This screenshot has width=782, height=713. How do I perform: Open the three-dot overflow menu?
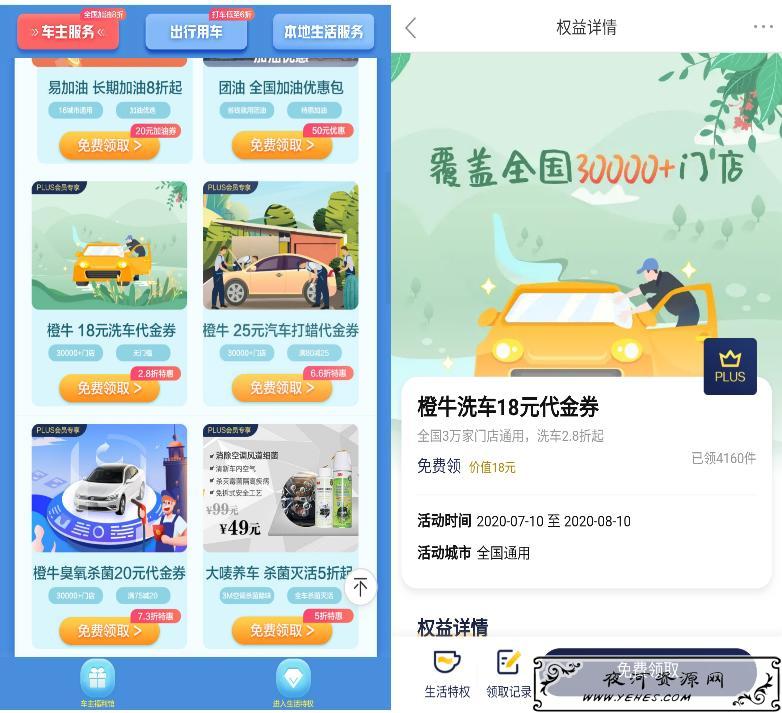tap(763, 27)
